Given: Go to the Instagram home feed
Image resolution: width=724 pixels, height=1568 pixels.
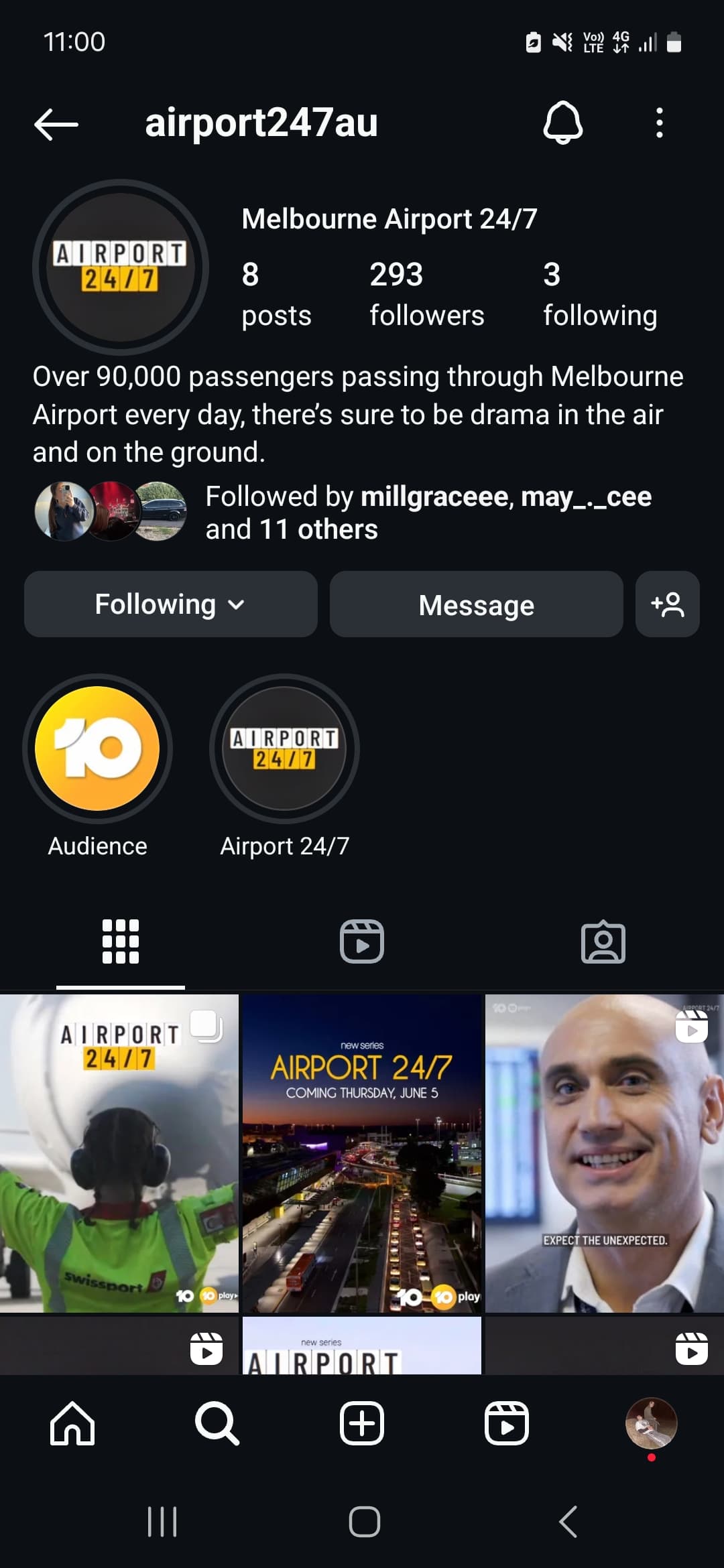Looking at the screenshot, I should click(72, 1423).
